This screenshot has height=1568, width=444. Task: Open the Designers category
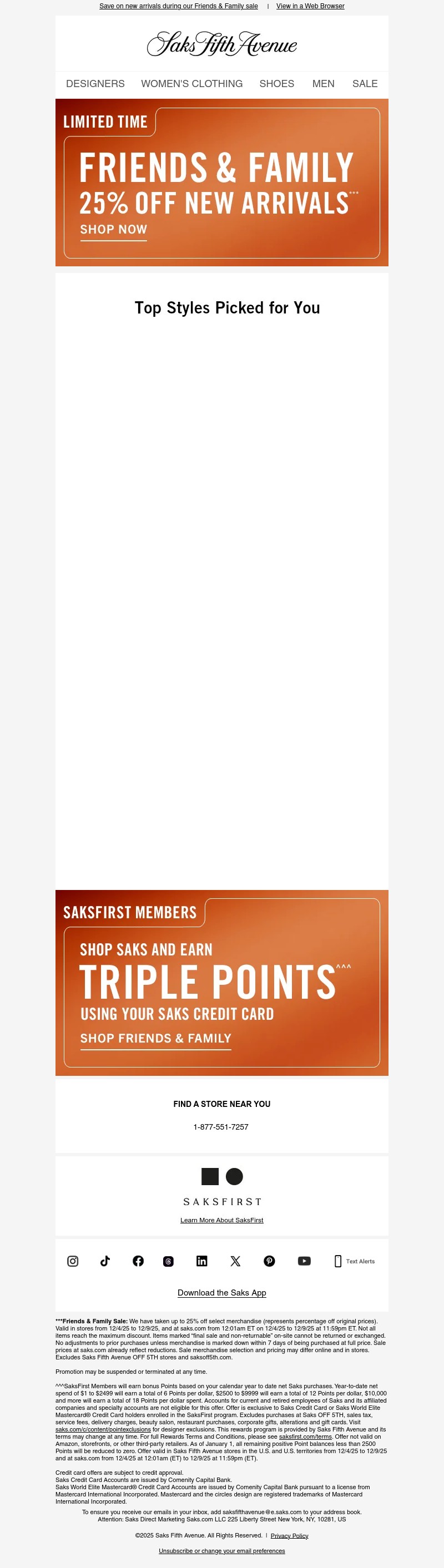(x=95, y=84)
